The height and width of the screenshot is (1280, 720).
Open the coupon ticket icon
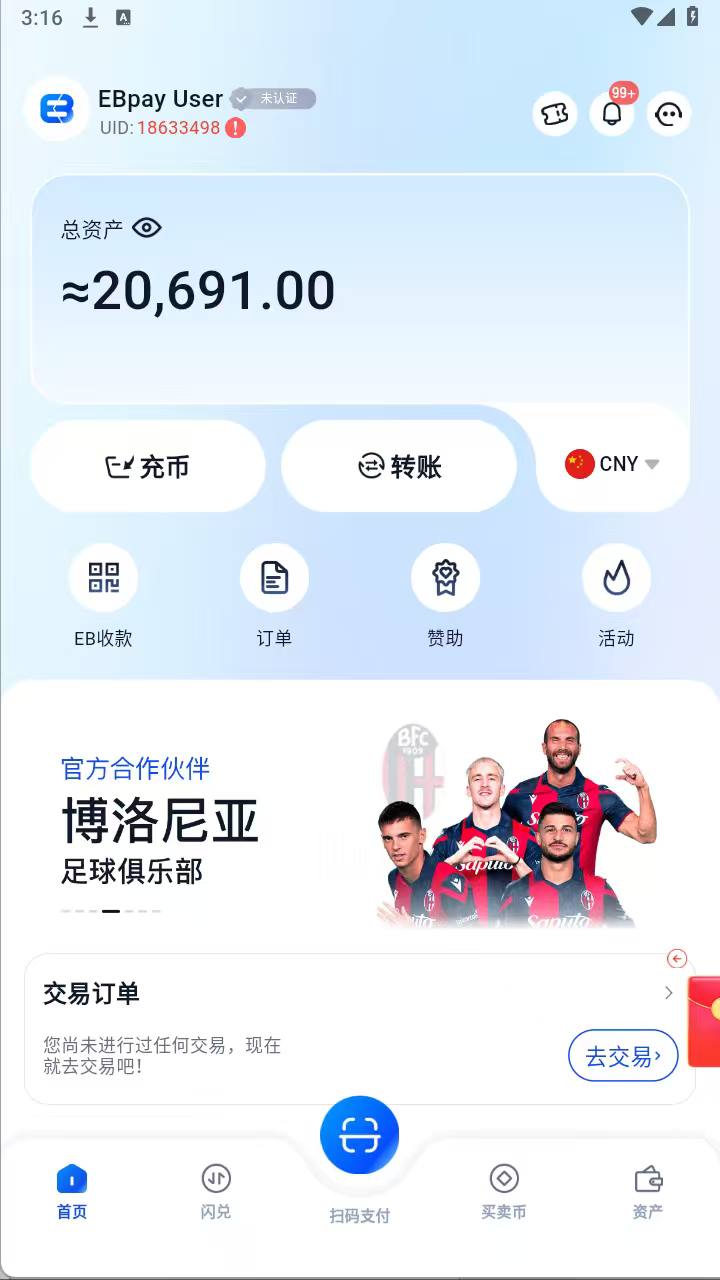pyautogui.click(x=554, y=114)
